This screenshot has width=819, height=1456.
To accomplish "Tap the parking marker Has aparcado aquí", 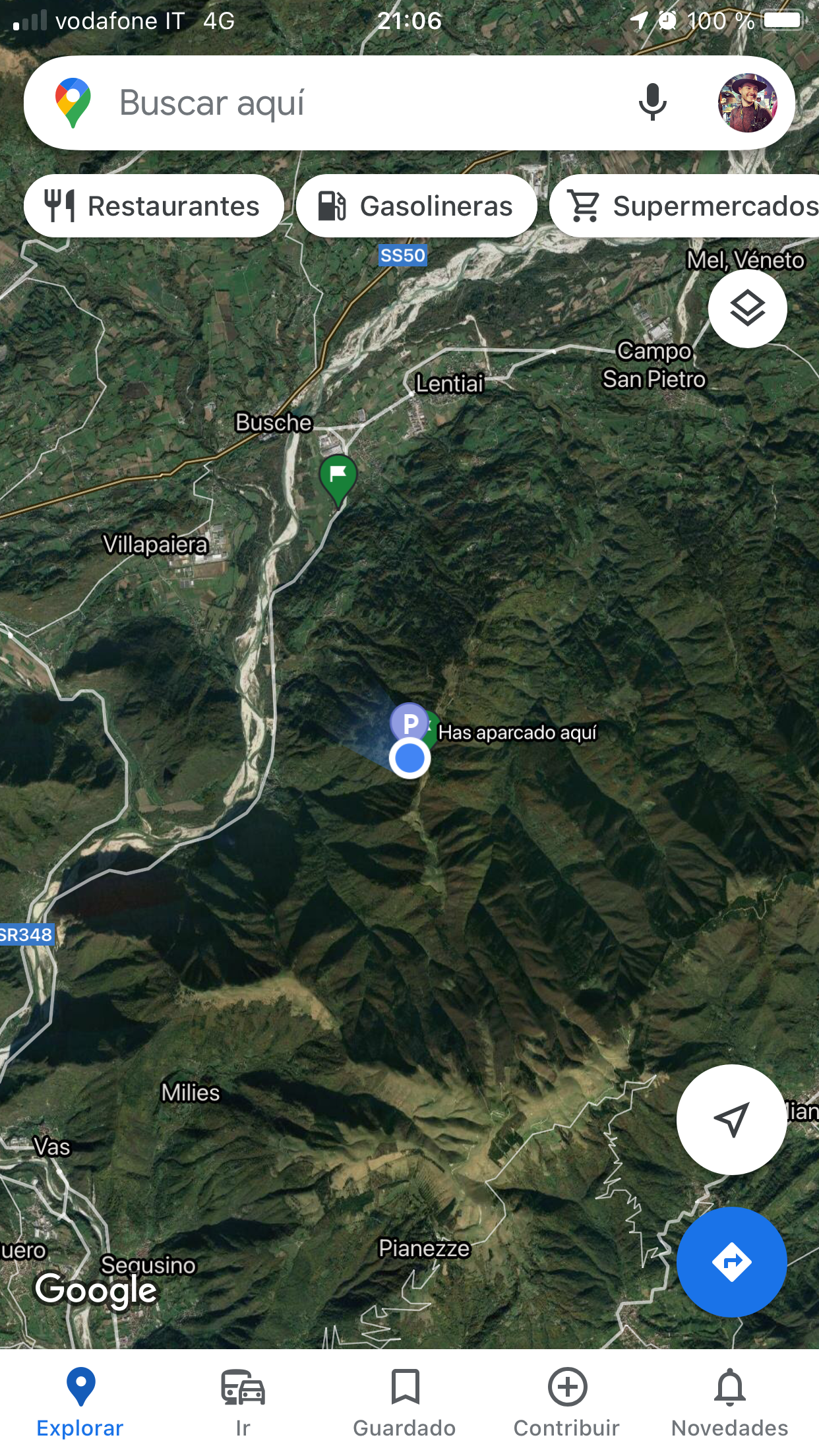I will (x=409, y=723).
